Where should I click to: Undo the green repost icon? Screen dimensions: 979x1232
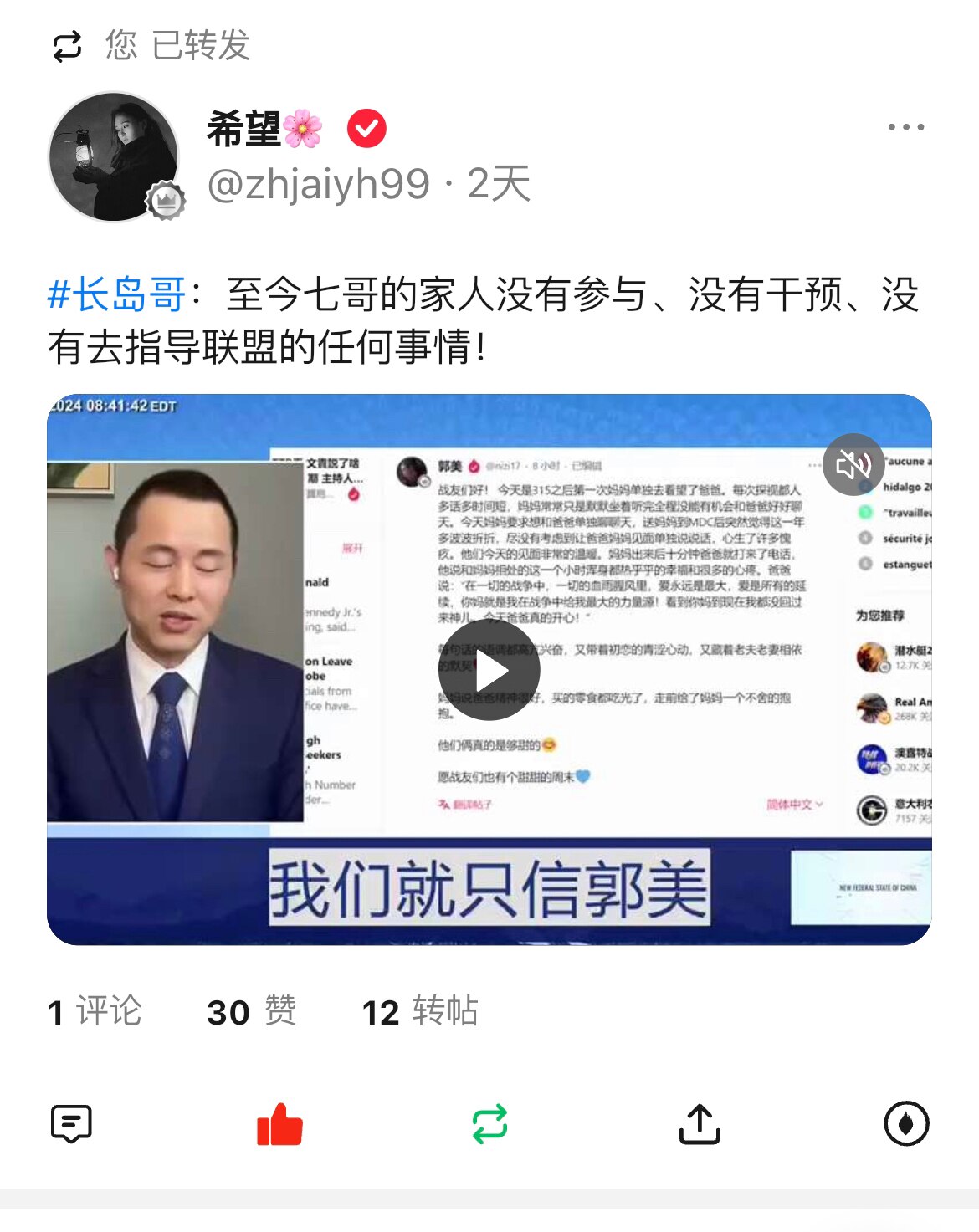[x=490, y=1123]
